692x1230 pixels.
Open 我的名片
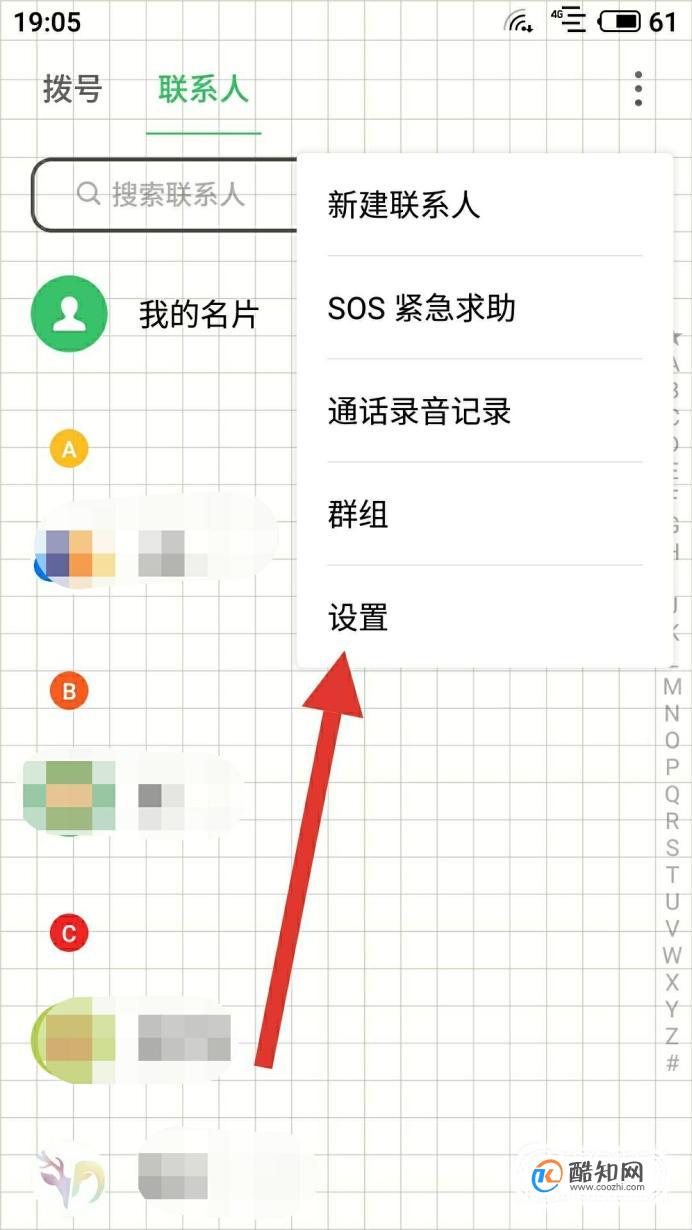point(199,315)
